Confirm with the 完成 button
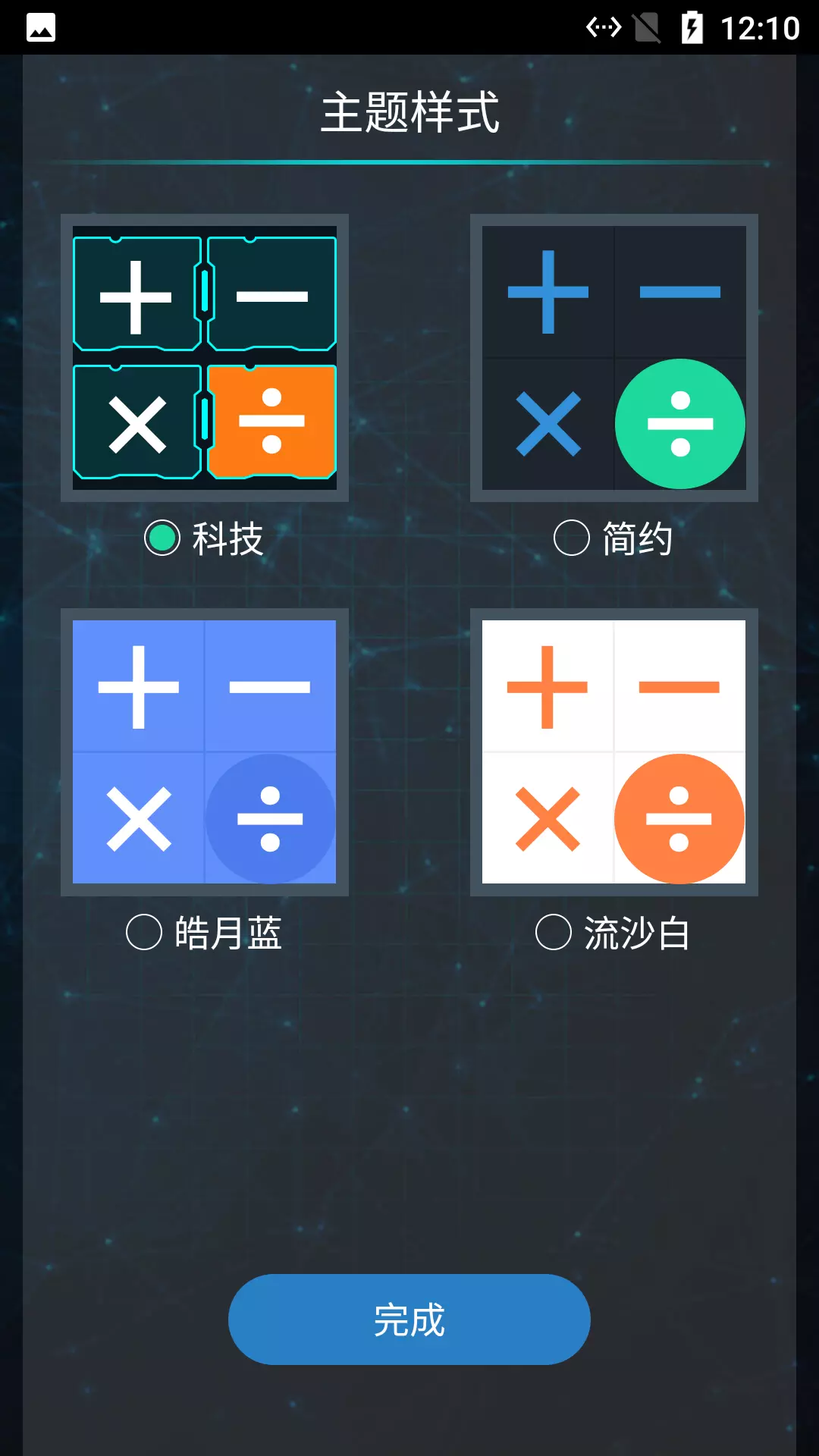819x1456 pixels. (409, 1319)
